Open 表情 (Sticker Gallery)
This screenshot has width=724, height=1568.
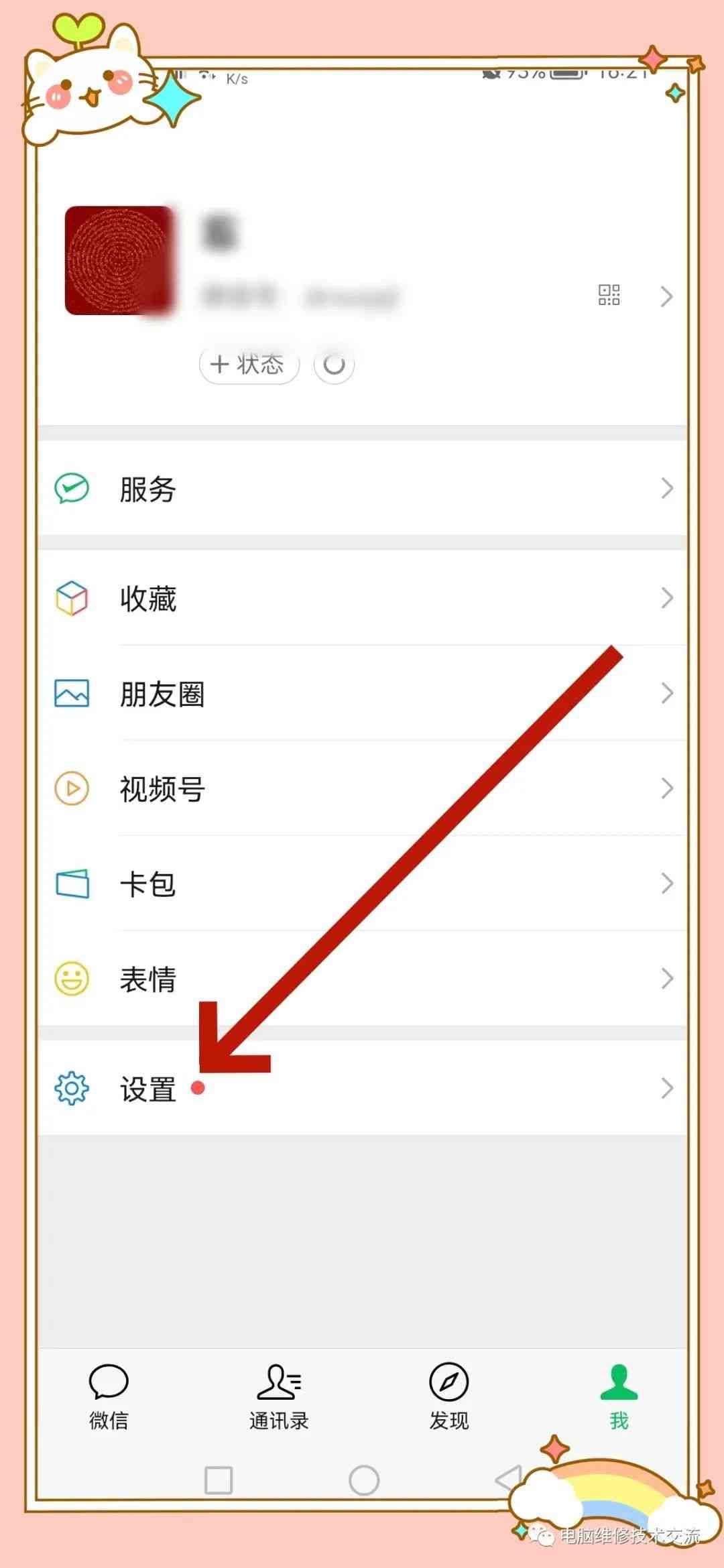pos(362,979)
